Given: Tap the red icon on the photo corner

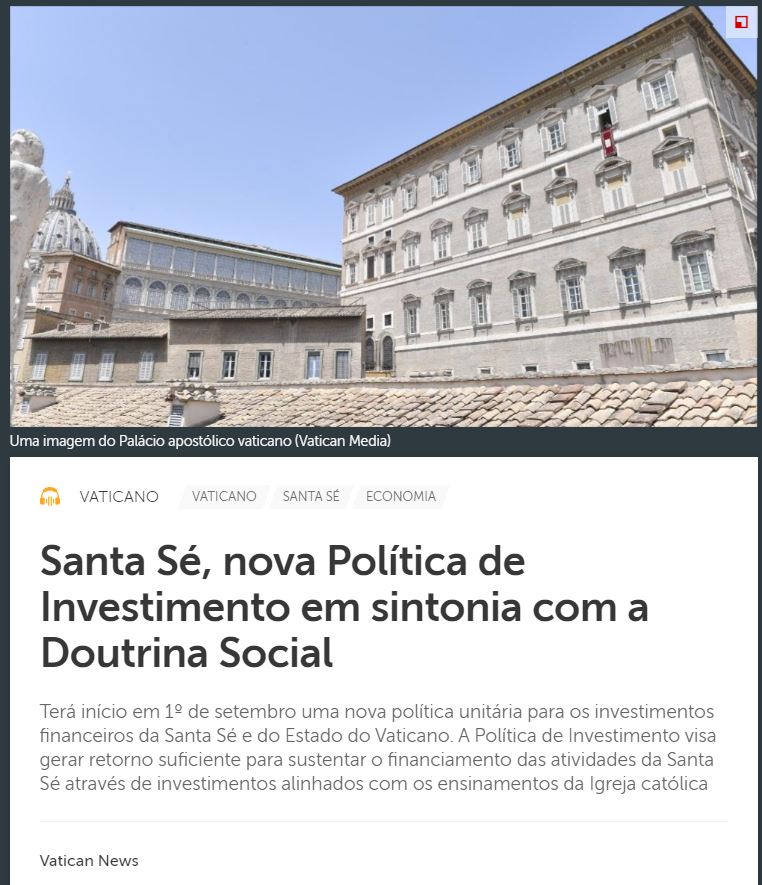Looking at the screenshot, I should pyautogui.click(x=741, y=22).
